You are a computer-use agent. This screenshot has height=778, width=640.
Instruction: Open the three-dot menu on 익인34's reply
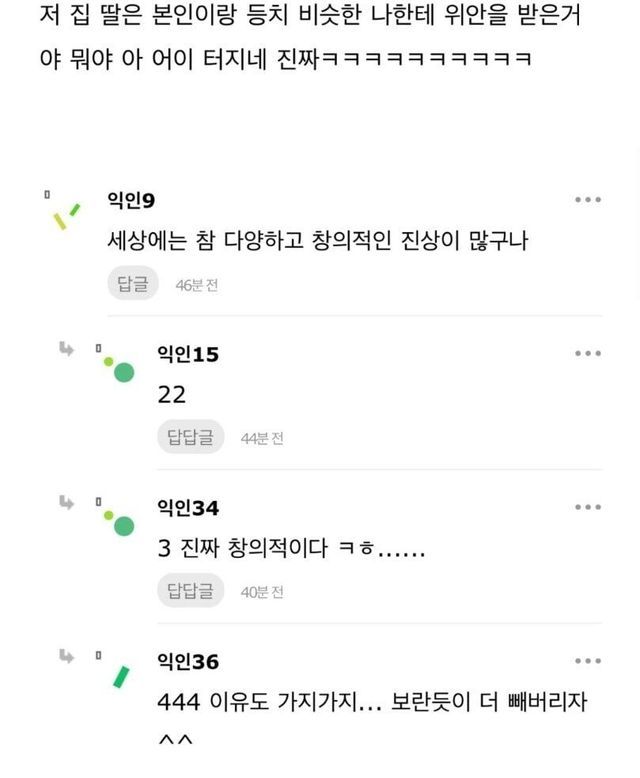[588, 508]
